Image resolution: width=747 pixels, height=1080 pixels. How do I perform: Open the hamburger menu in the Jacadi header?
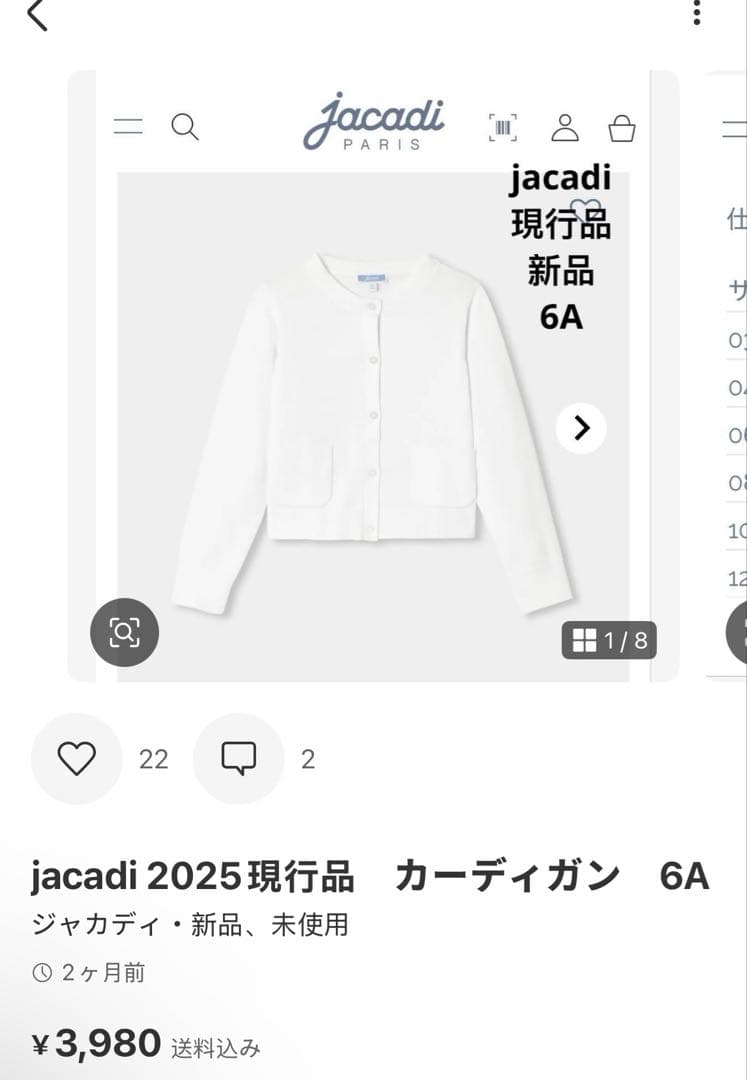coord(128,127)
